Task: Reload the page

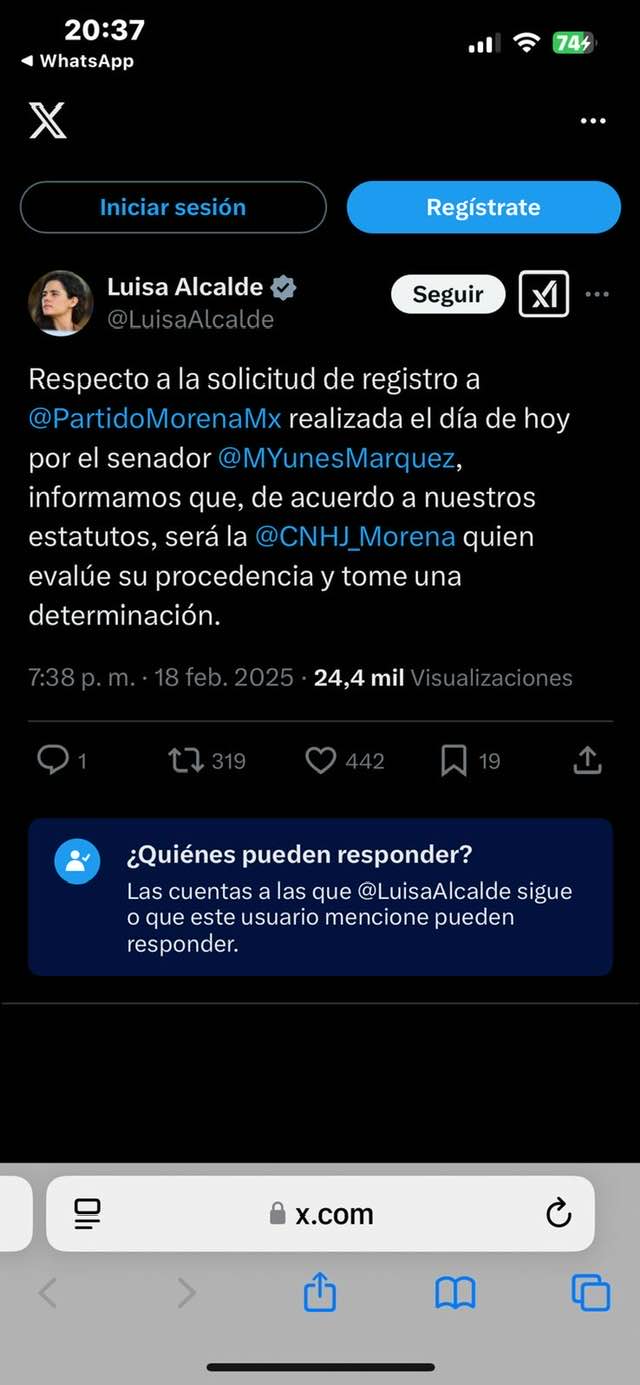Action: pyautogui.click(x=558, y=1214)
